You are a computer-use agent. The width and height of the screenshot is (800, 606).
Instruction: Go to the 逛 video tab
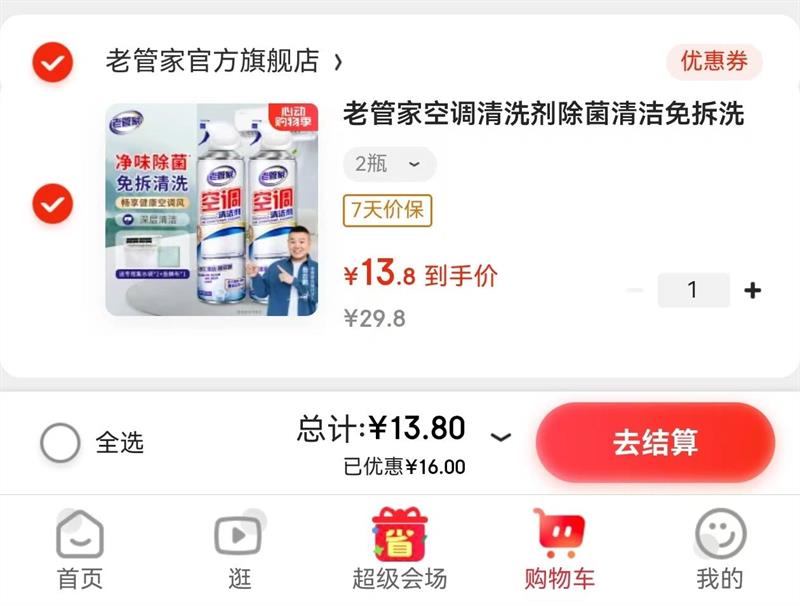pyautogui.click(x=239, y=550)
